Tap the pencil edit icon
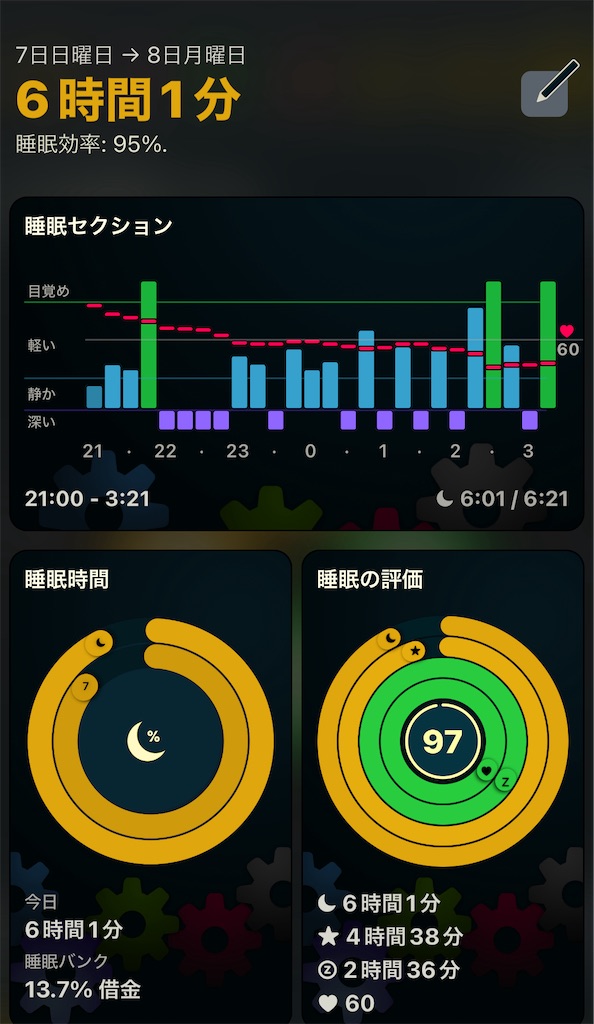Viewport: 594px width, 1024px height. [x=548, y=89]
